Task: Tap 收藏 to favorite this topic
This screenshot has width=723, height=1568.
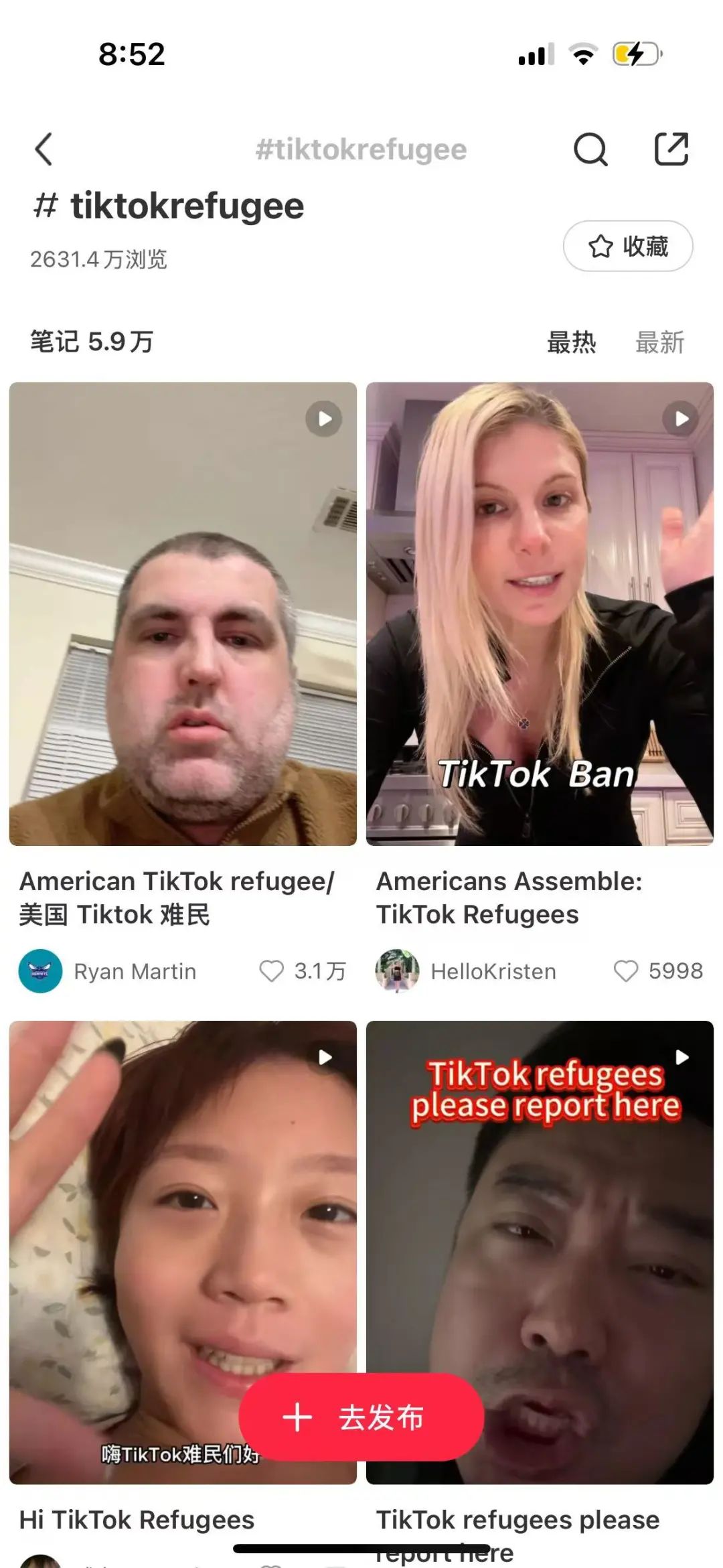Action: pyautogui.click(x=628, y=246)
